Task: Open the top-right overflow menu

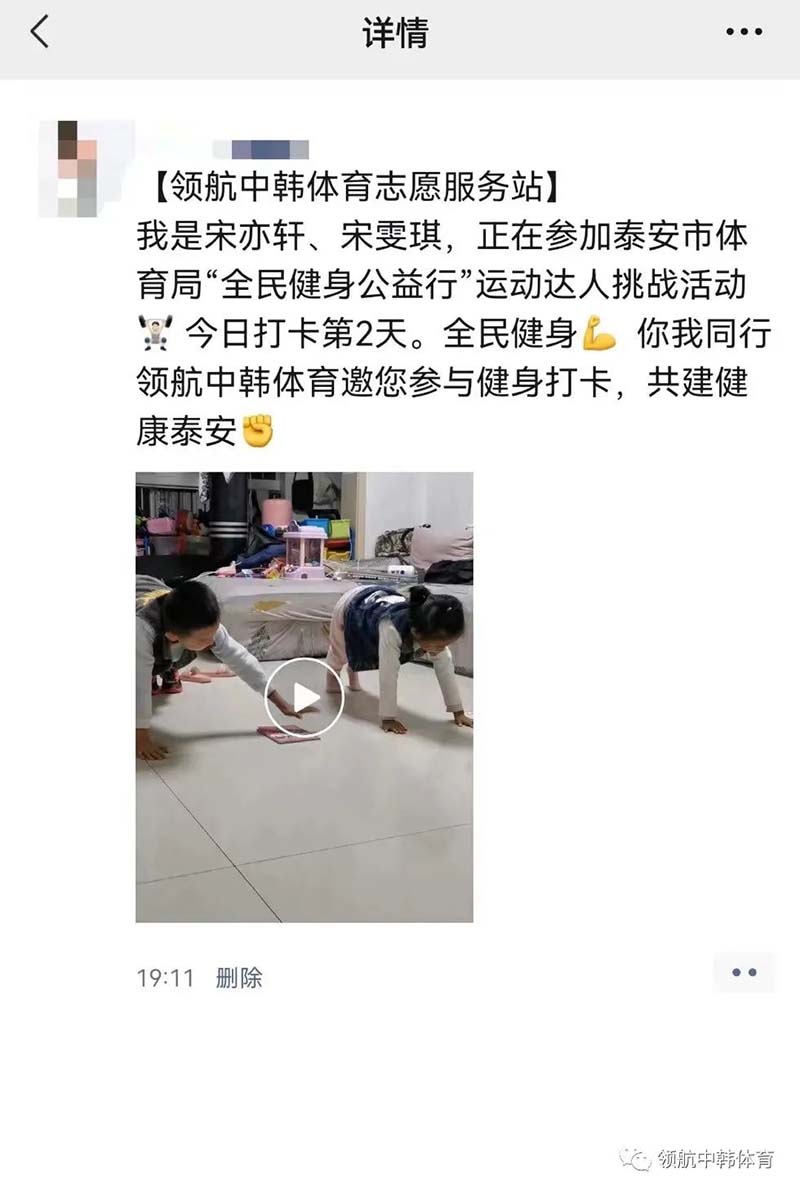Action: coord(744,33)
